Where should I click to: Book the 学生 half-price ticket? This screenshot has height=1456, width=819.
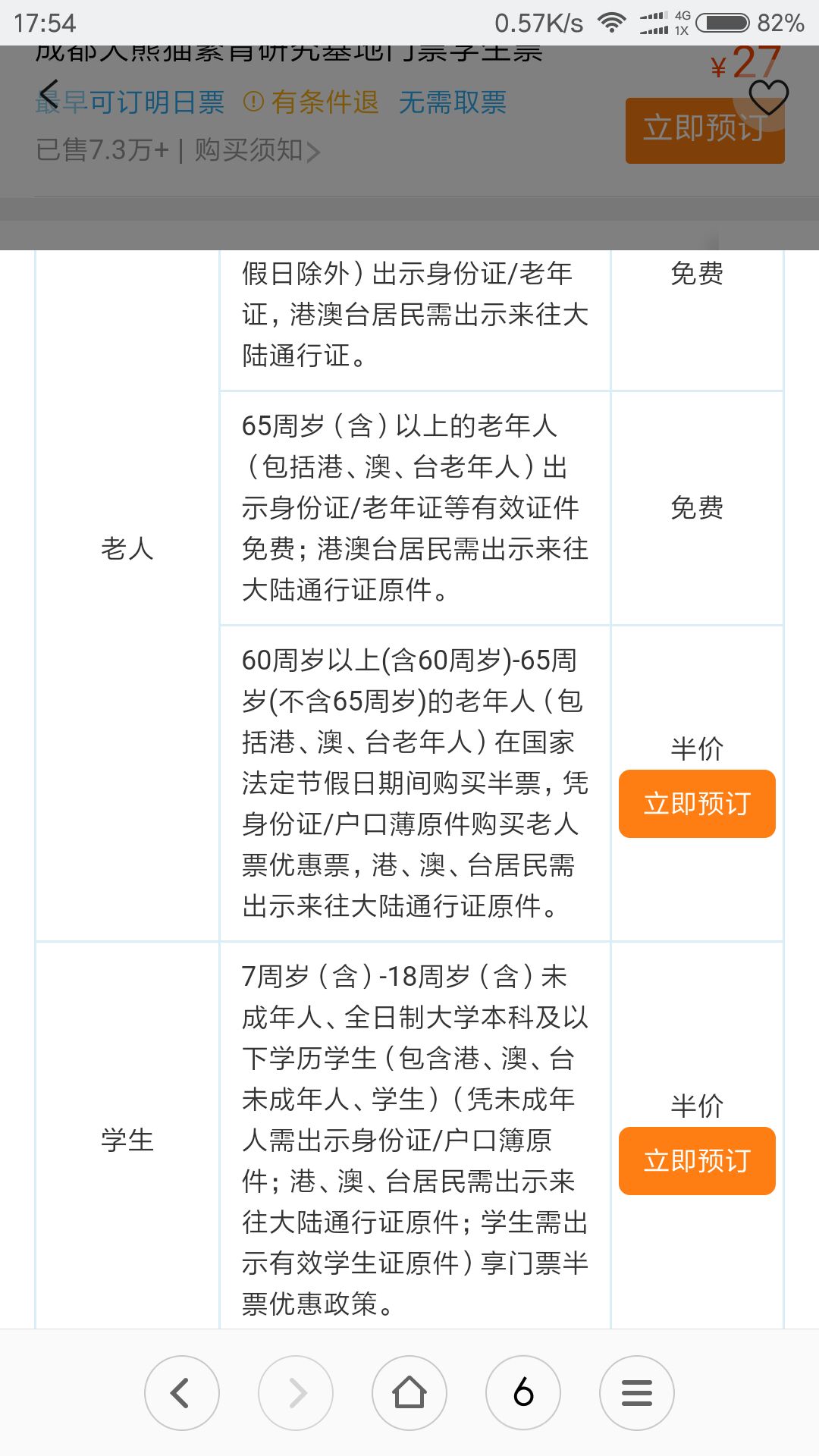pyautogui.click(x=697, y=1160)
